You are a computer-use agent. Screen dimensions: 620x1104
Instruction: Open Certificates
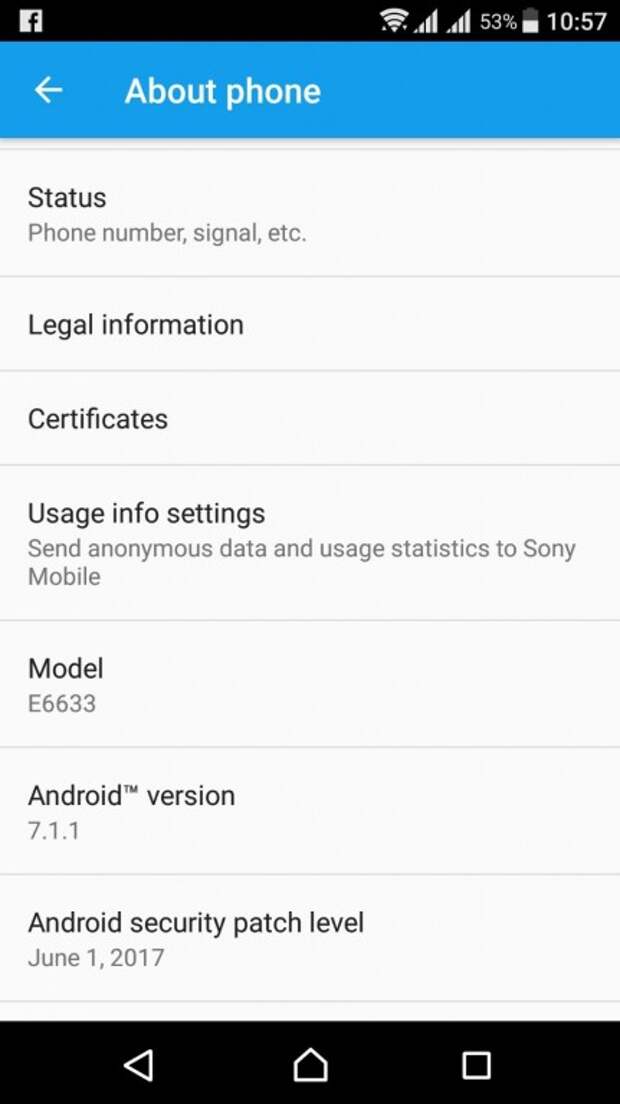point(310,418)
